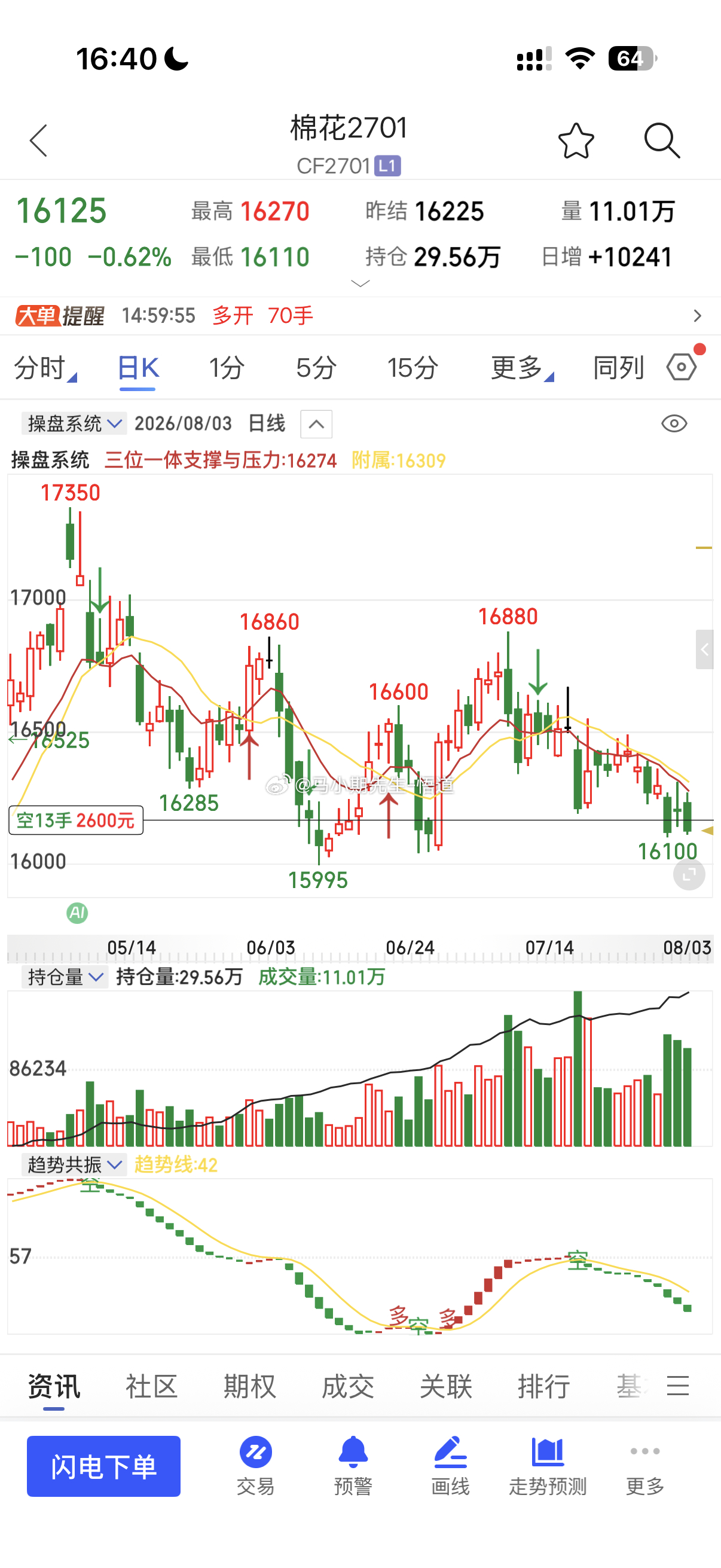Open the 同列 view
The width and height of the screenshot is (721, 1568).
pyautogui.click(x=618, y=368)
